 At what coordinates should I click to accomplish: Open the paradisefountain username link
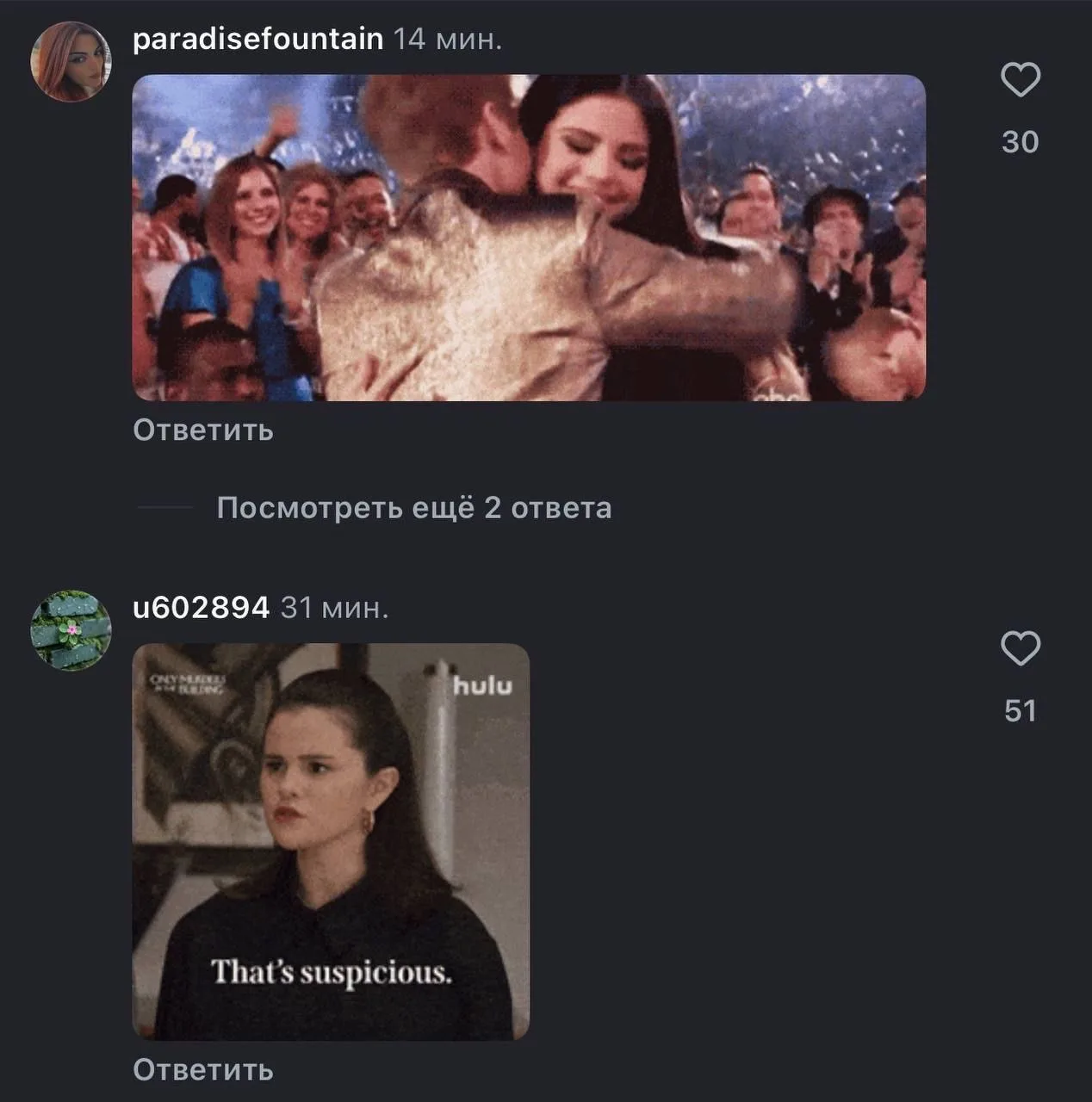pyautogui.click(x=257, y=40)
